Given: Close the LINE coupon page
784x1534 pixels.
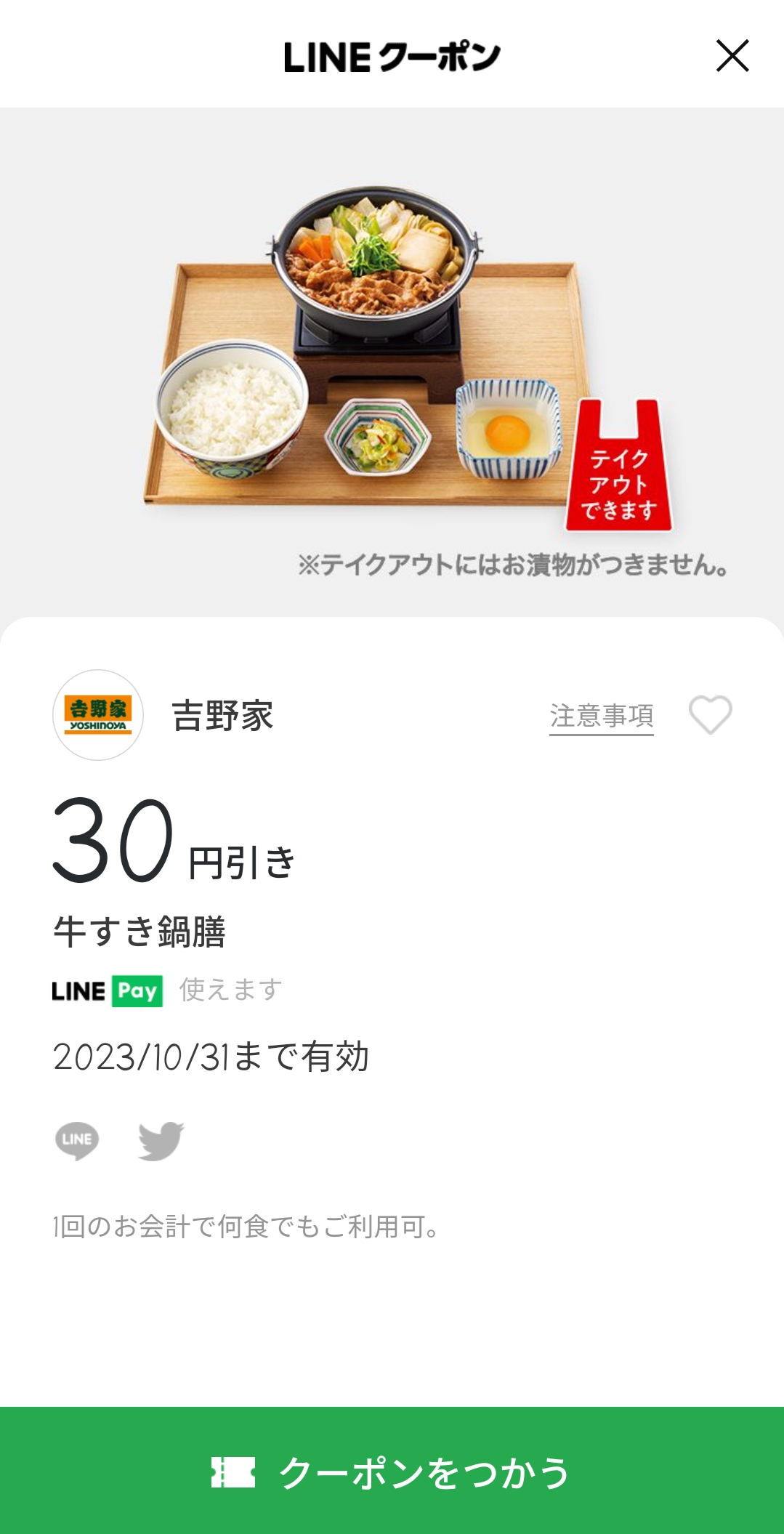Looking at the screenshot, I should click(732, 56).
